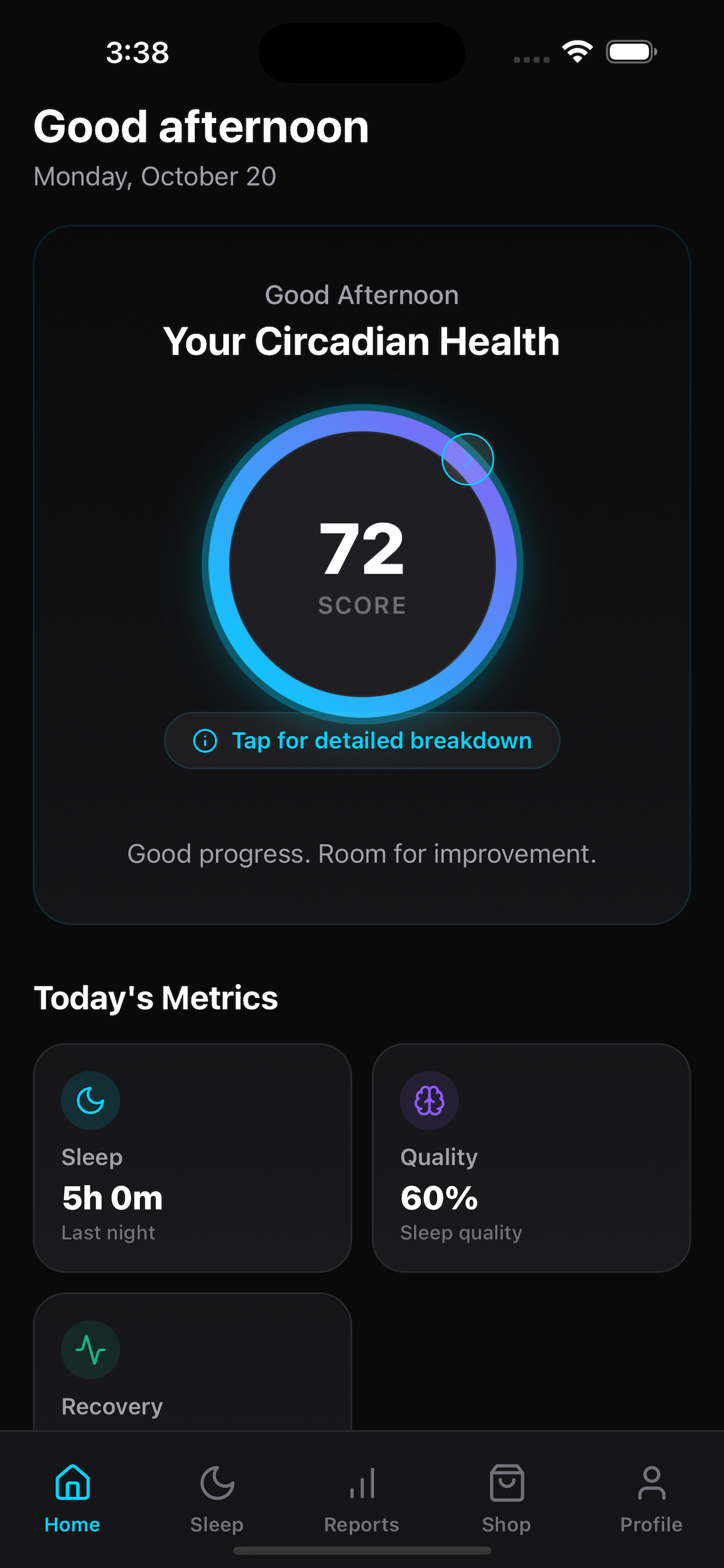This screenshot has width=724, height=1568.
Task: Open the Recovery metric card
Action: click(192, 1363)
